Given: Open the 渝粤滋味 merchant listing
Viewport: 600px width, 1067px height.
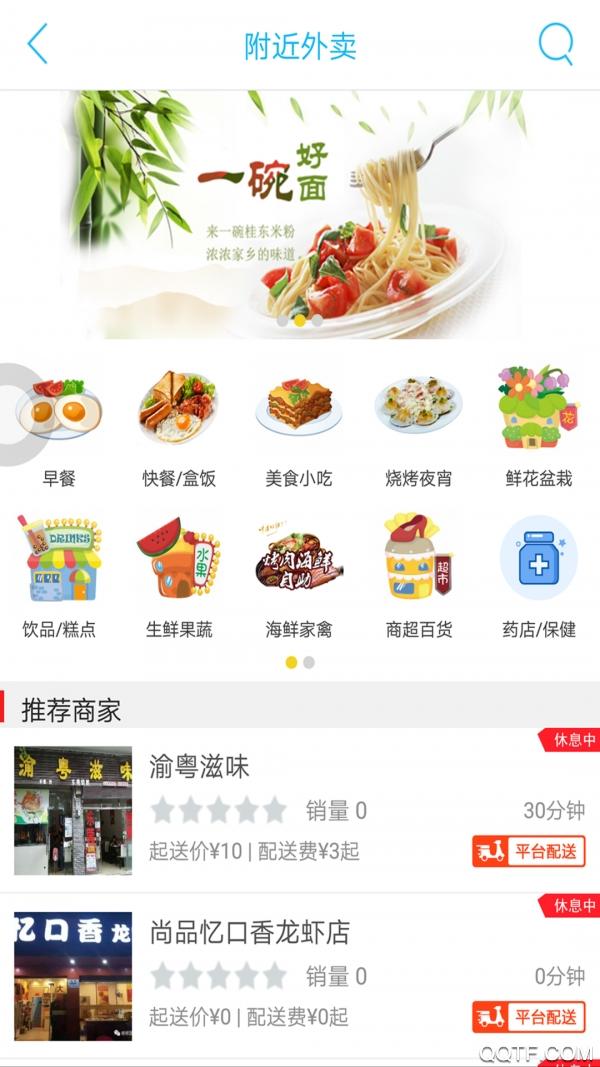Looking at the screenshot, I should point(300,810).
